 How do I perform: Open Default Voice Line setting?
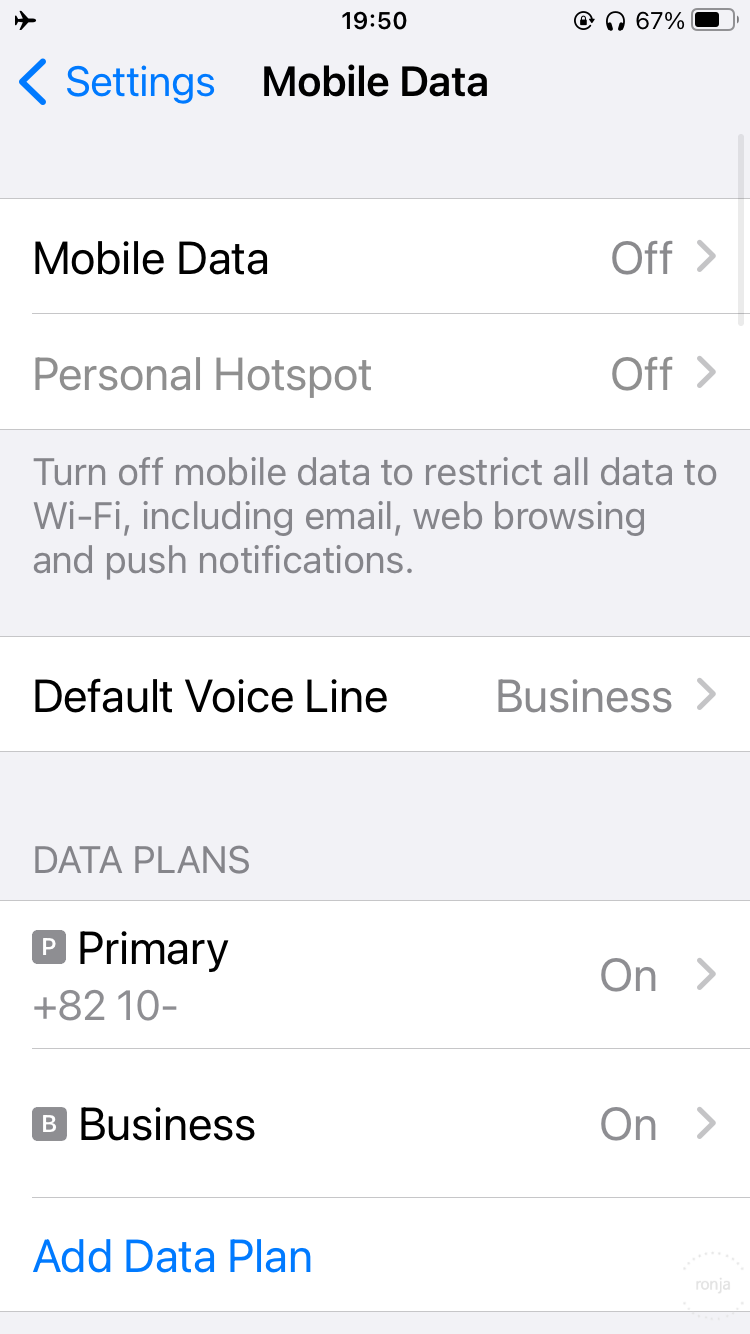click(x=375, y=695)
